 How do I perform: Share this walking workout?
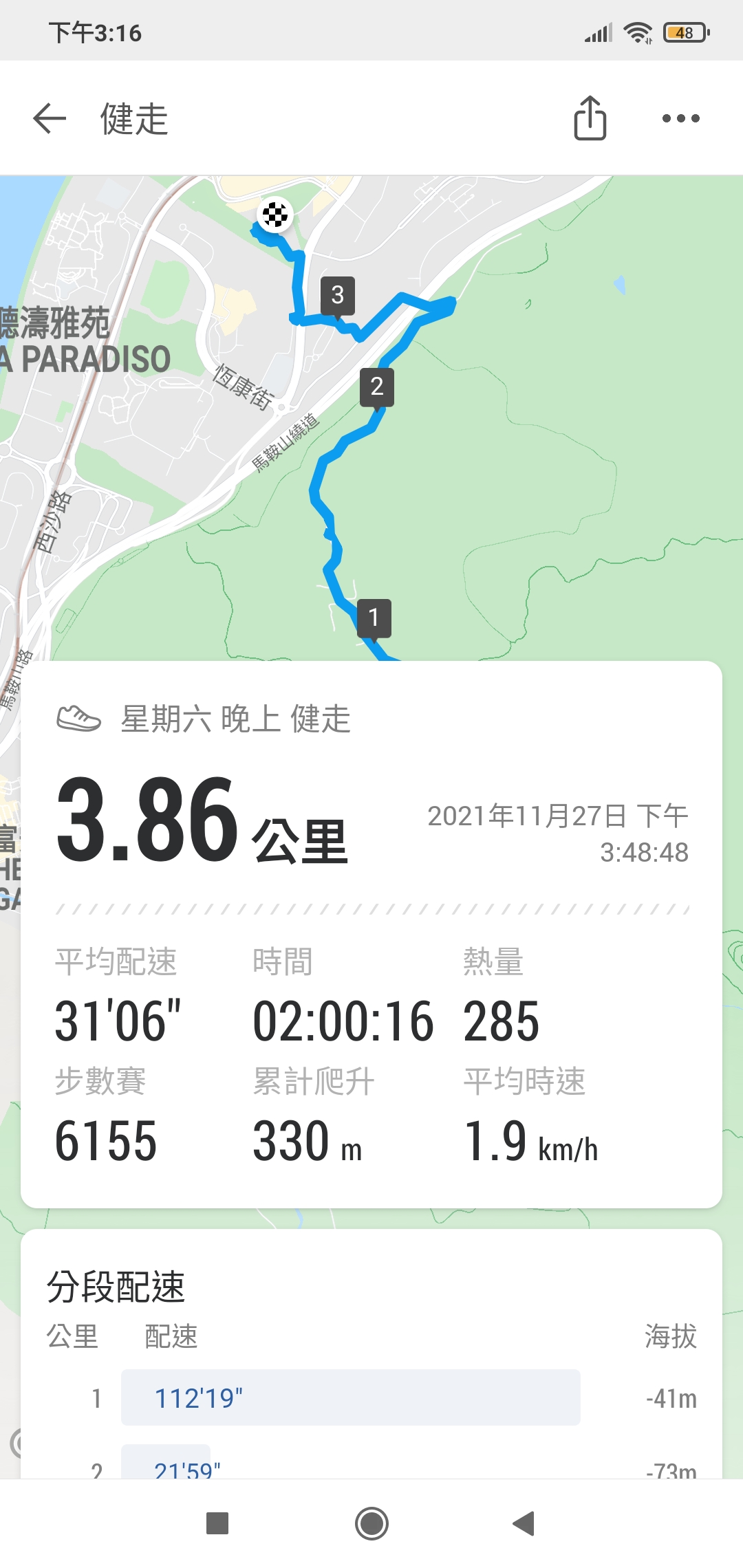590,118
